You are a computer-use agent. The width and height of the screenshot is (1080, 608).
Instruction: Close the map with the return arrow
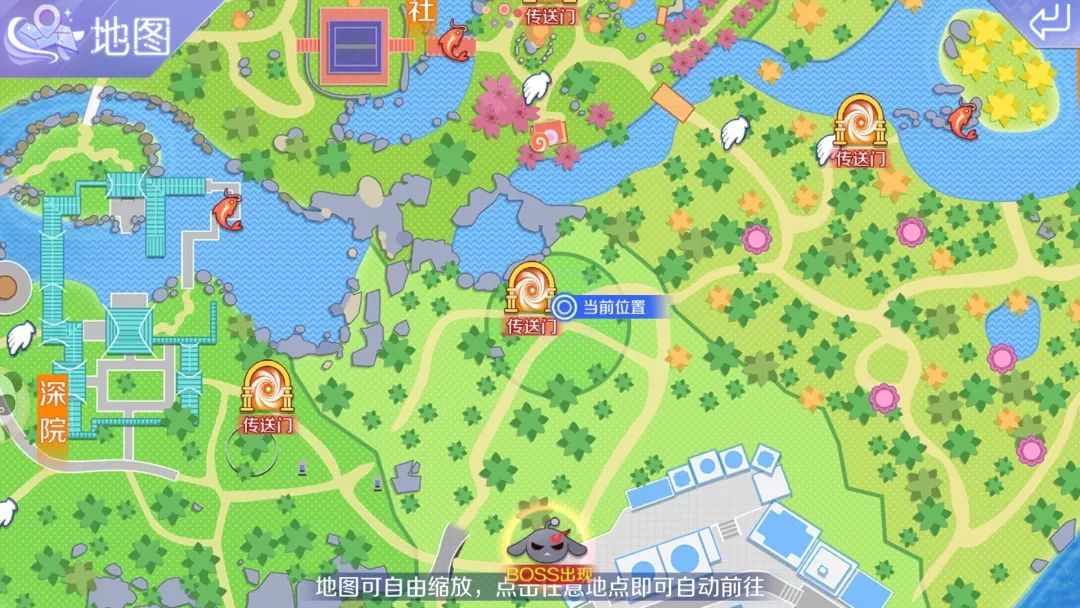[1048, 24]
